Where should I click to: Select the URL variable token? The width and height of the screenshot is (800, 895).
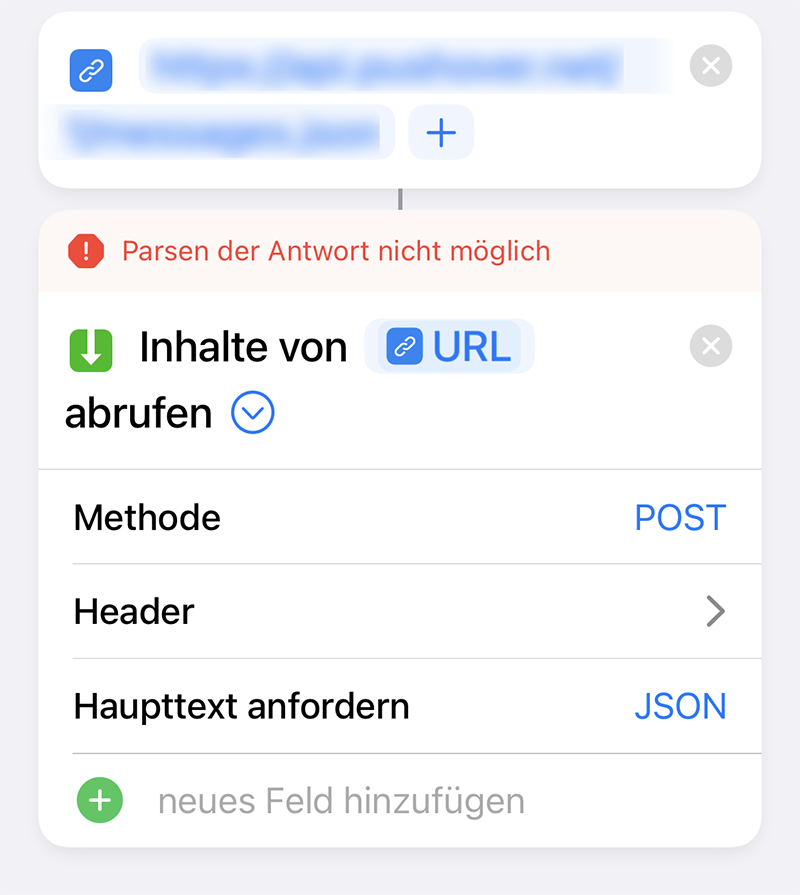(x=449, y=347)
